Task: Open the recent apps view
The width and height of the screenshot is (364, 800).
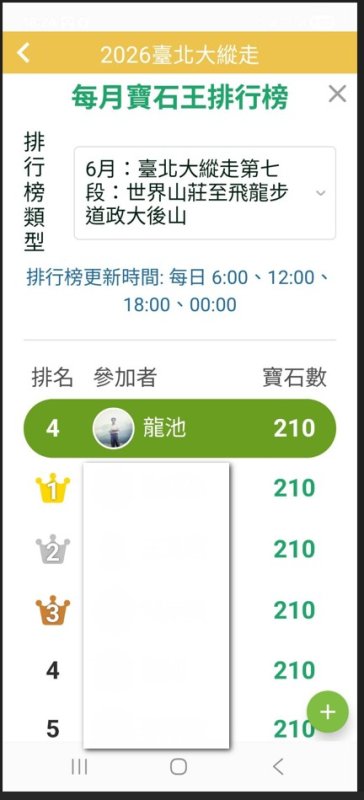Action: pos(79,766)
